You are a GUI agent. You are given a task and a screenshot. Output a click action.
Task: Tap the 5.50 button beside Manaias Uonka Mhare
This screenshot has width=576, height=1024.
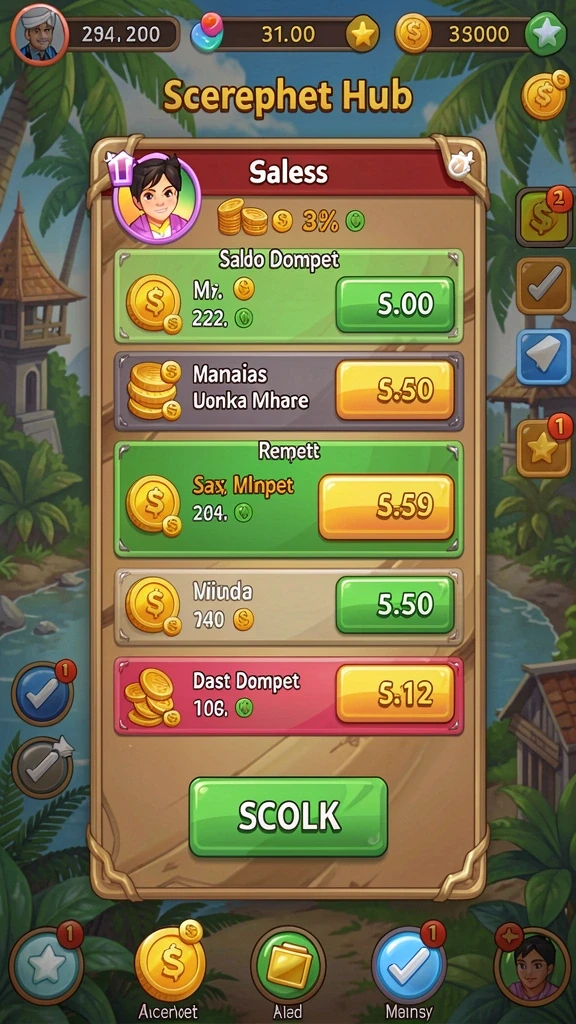point(395,390)
